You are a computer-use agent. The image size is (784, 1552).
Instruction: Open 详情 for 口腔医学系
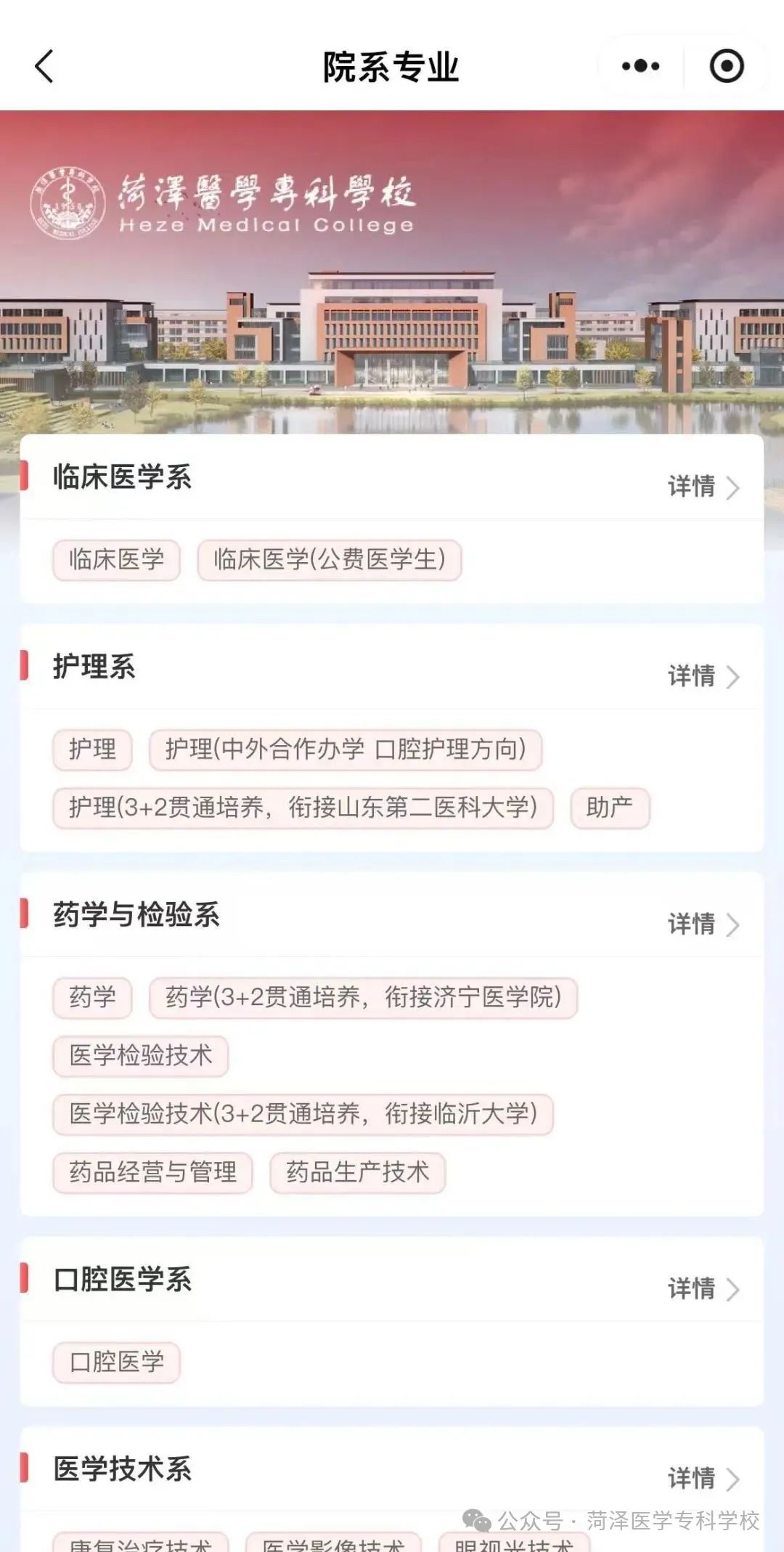click(702, 1289)
